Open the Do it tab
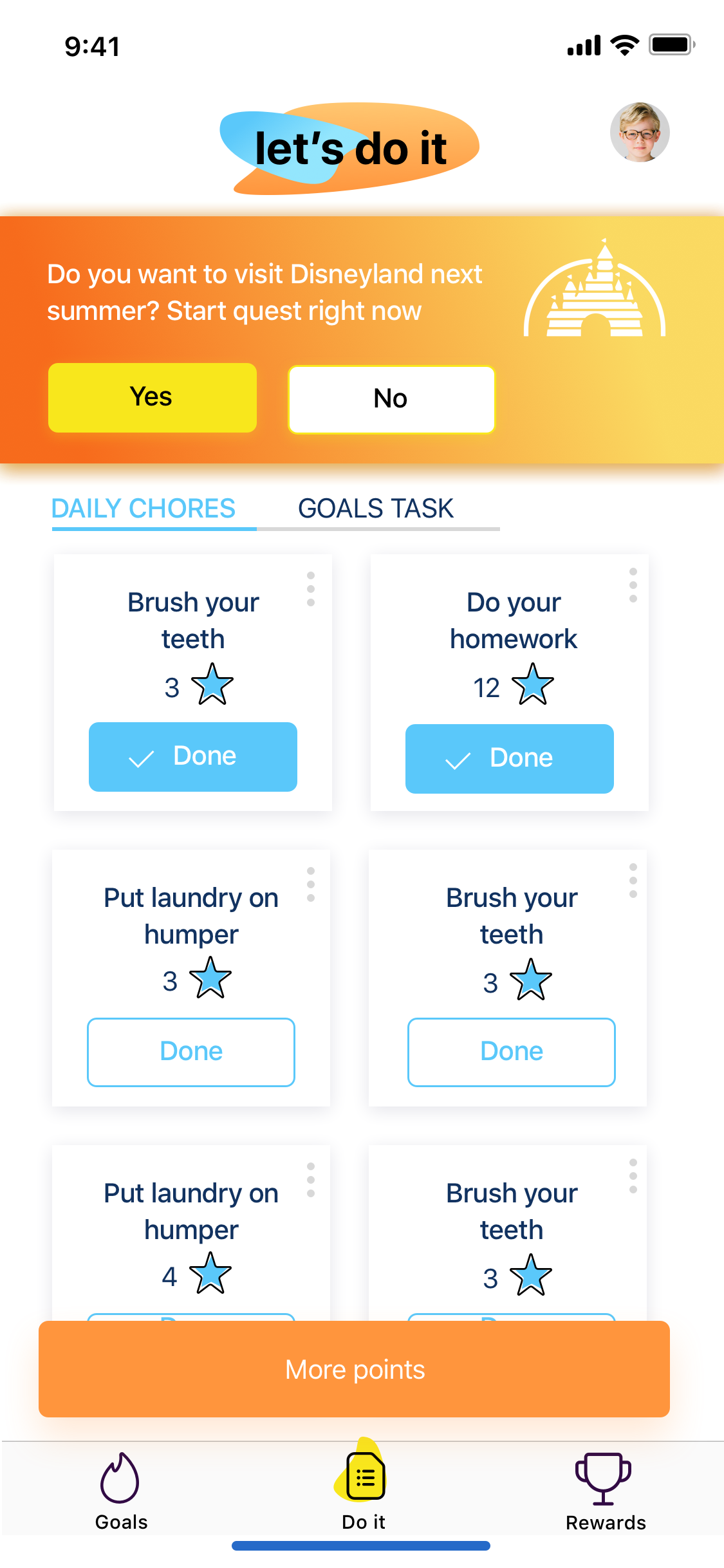The image size is (724, 1568). [x=364, y=1492]
